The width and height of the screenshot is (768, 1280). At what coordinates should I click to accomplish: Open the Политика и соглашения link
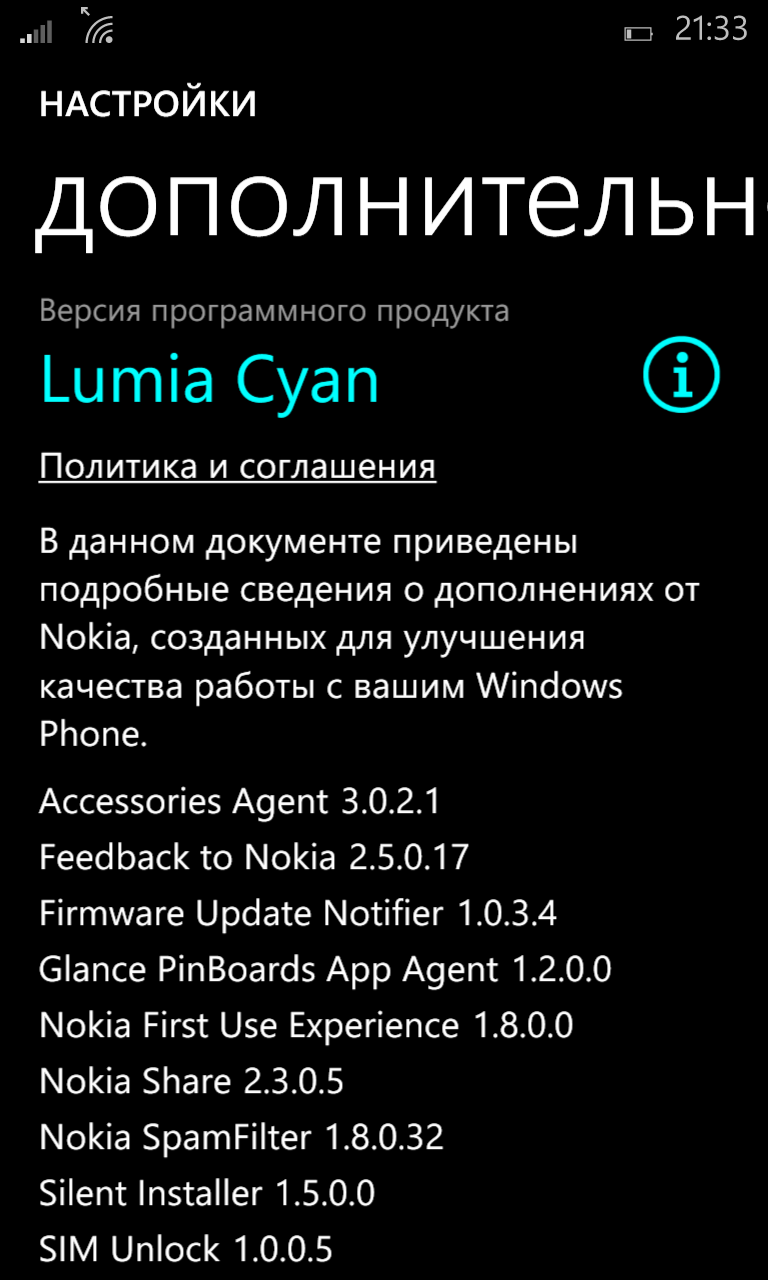pyautogui.click(x=238, y=467)
